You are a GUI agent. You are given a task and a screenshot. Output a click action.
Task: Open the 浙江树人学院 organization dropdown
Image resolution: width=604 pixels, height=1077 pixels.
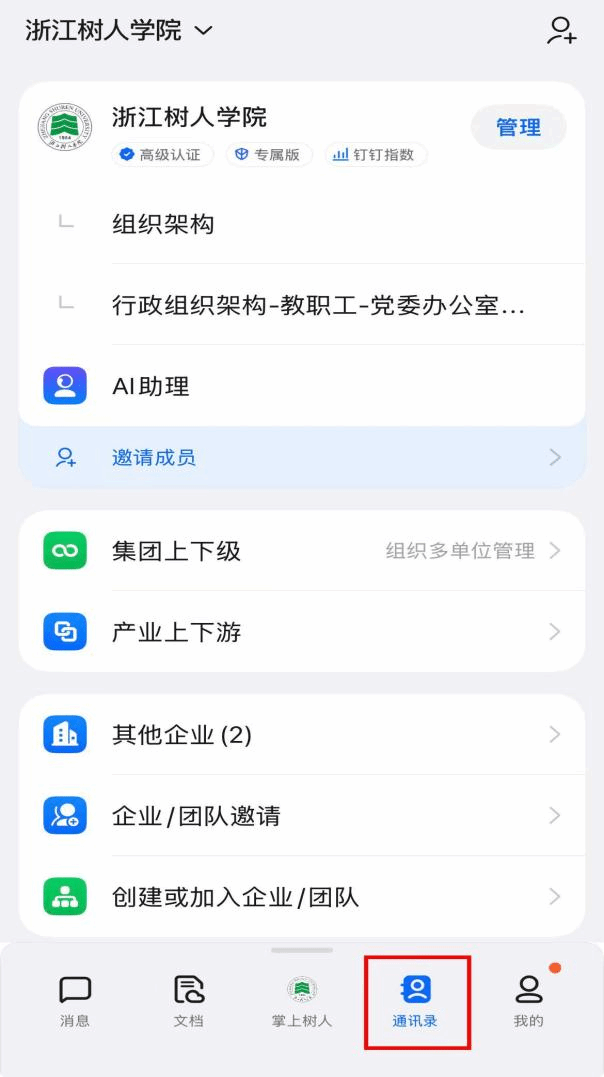(119, 31)
